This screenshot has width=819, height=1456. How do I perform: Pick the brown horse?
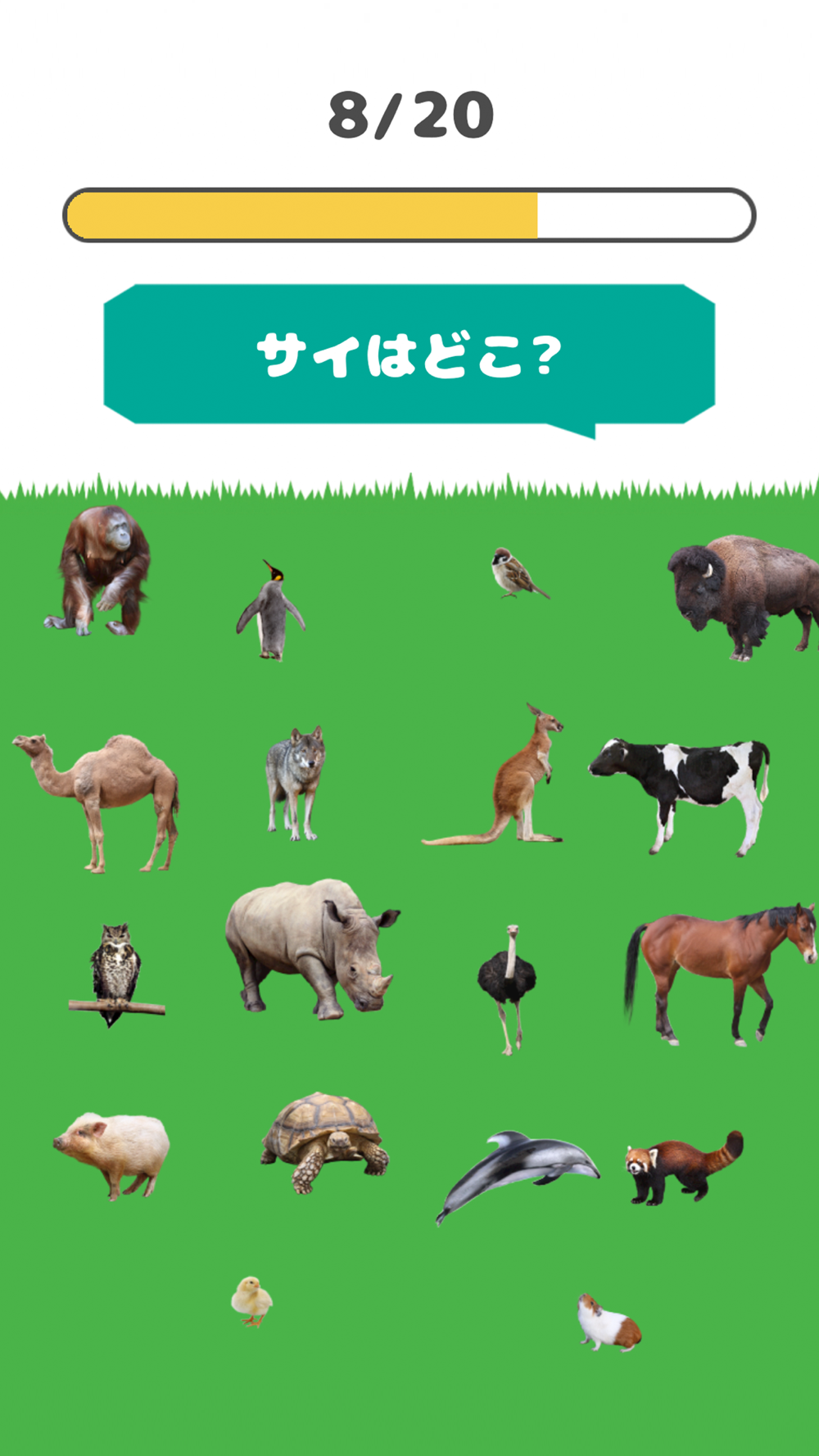[x=721, y=974]
